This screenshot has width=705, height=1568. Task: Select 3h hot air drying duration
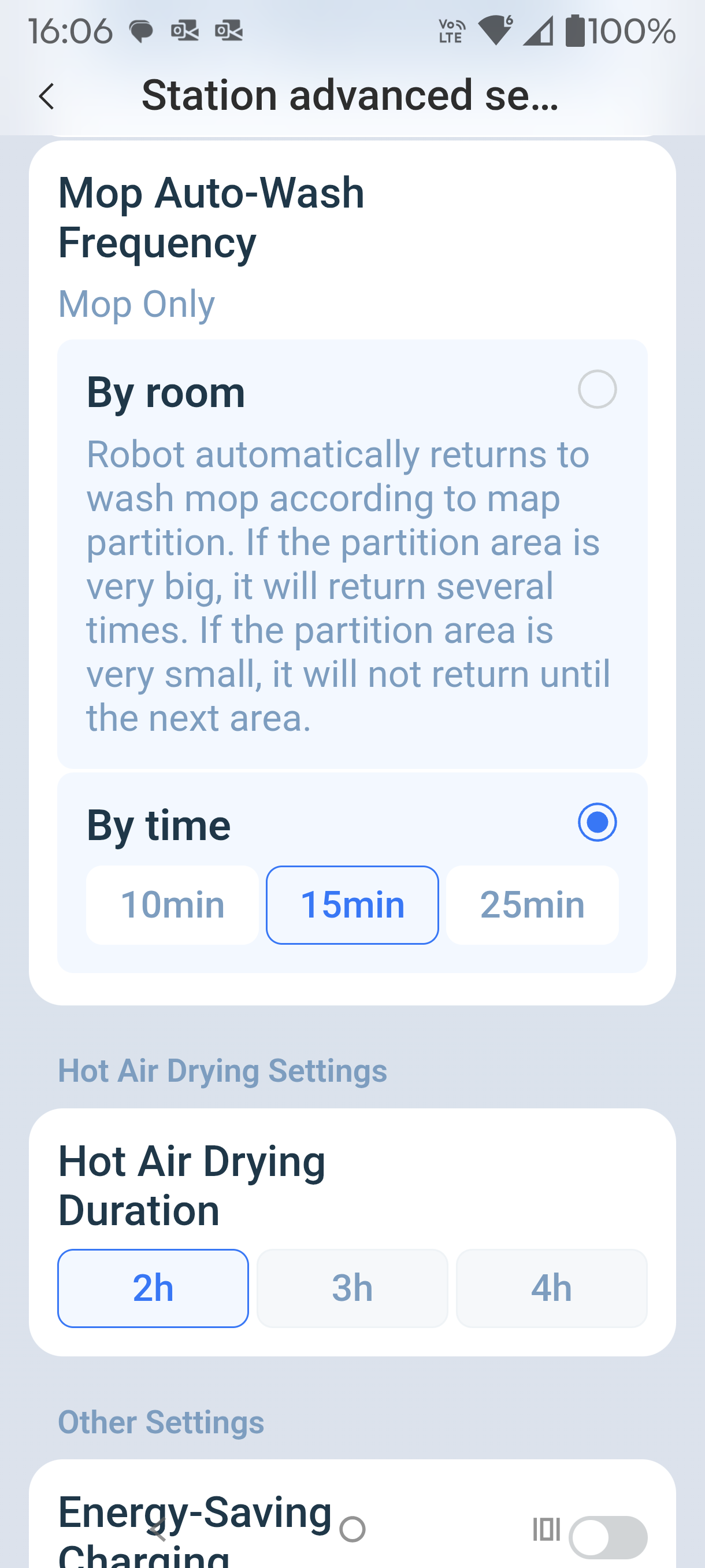point(352,1288)
